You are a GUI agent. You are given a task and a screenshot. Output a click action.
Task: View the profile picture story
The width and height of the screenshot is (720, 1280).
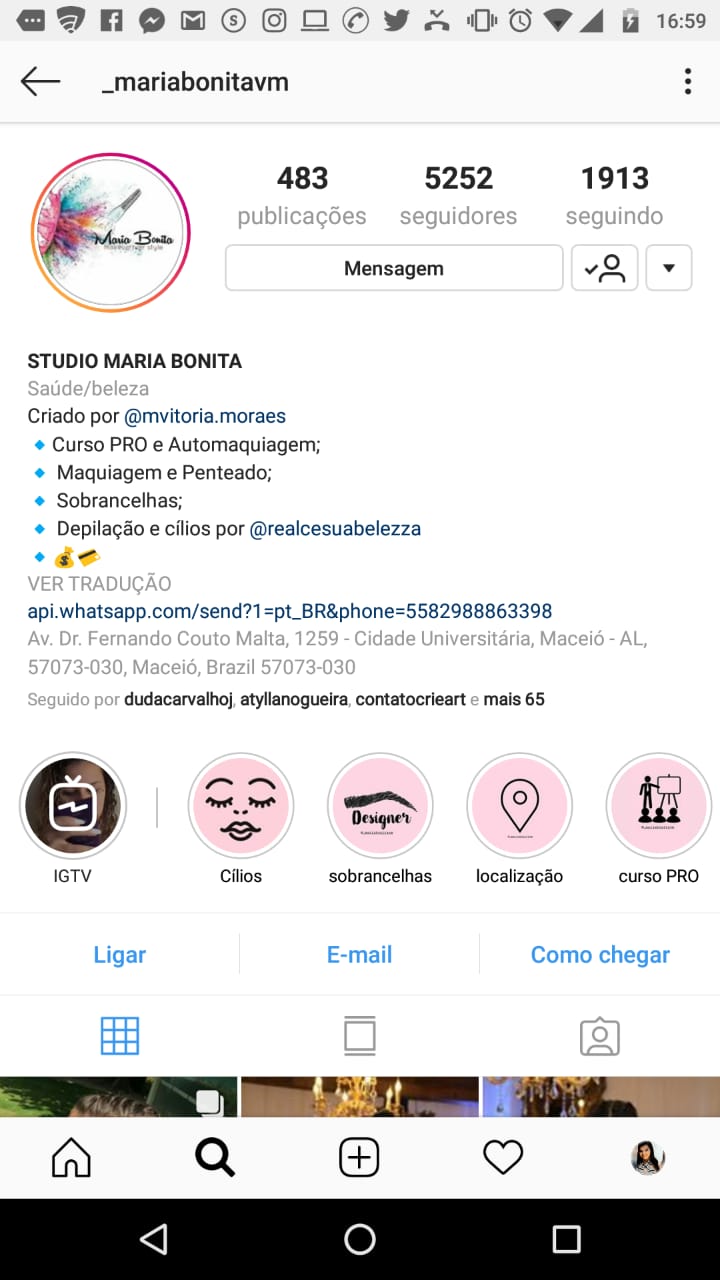[110, 232]
